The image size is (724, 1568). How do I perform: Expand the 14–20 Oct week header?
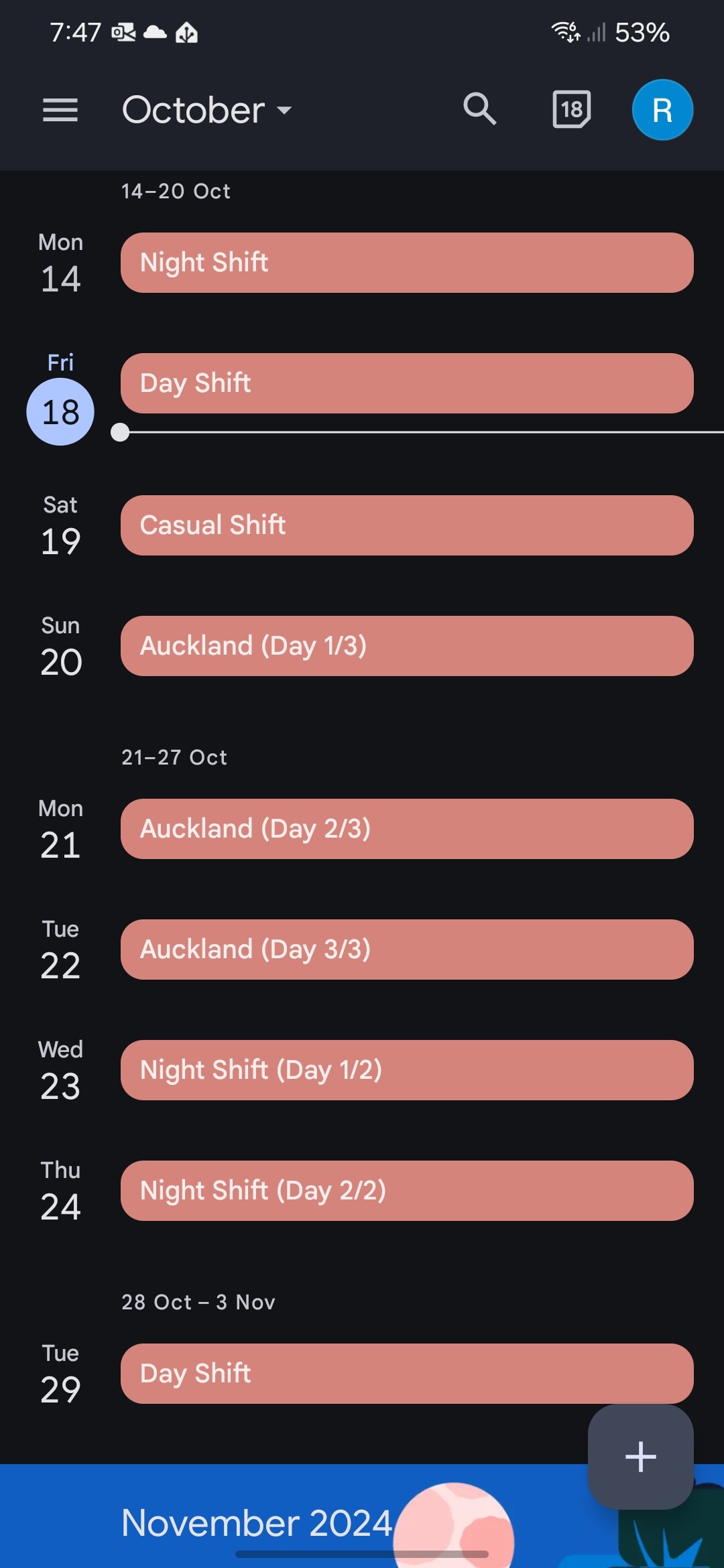coord(176,191)
